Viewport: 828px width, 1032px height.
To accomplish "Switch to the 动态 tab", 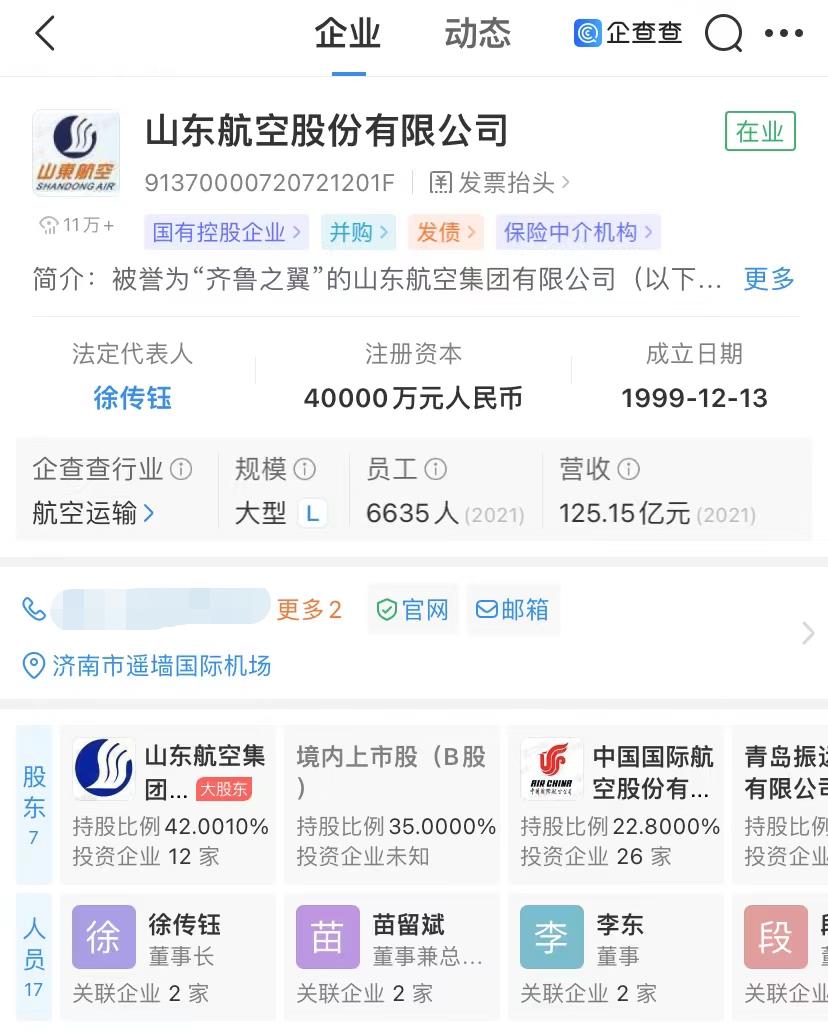I will click(x=477, y=34).
